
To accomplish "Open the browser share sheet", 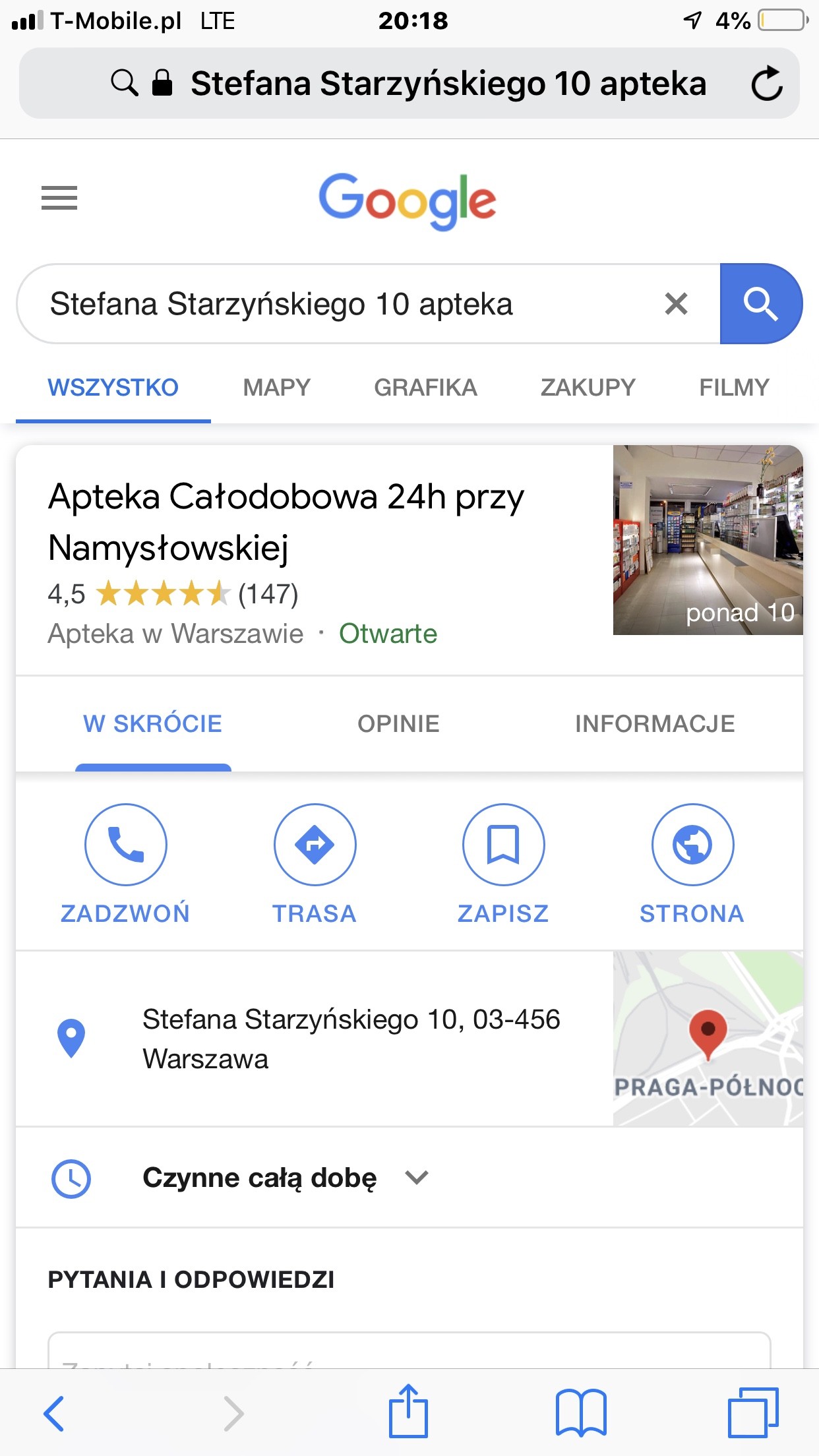I will pos(408,1412).
